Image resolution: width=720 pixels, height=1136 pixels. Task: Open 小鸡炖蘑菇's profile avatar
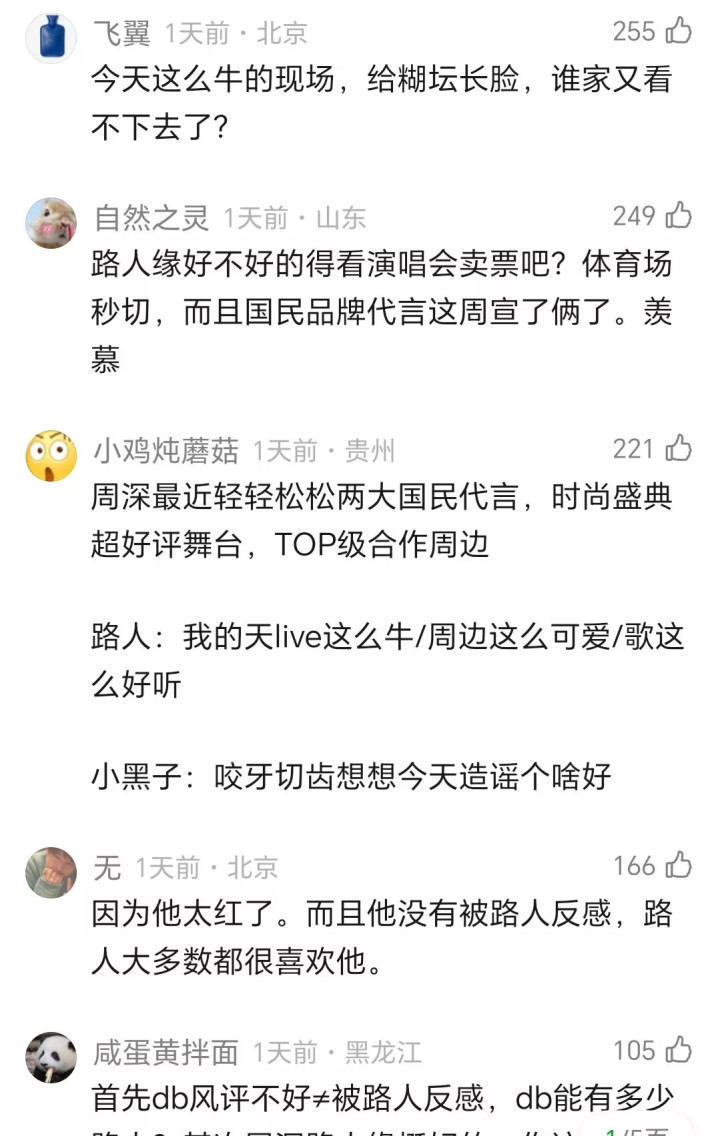[x=51, y=456]
